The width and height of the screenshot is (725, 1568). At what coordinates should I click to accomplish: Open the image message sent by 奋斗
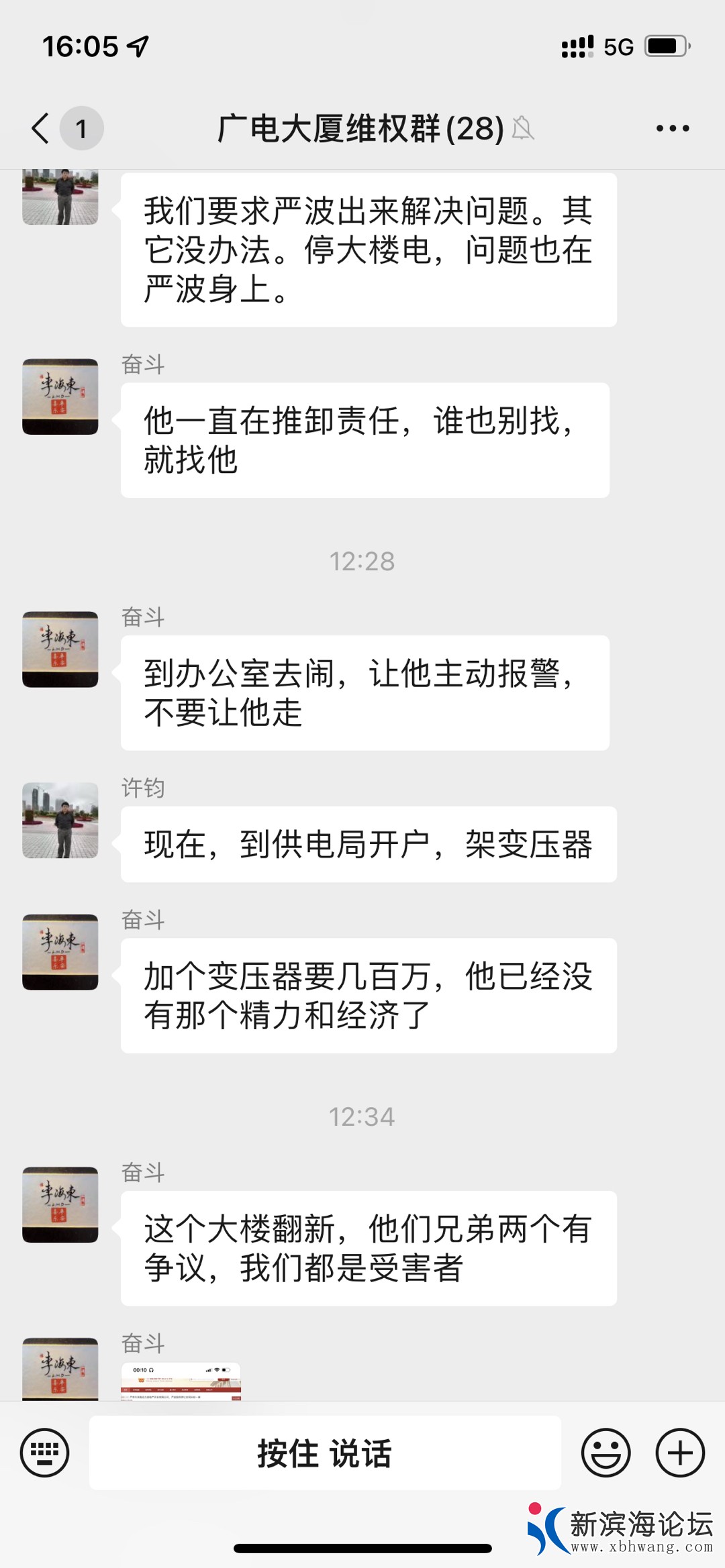(x=181, y=1381)
